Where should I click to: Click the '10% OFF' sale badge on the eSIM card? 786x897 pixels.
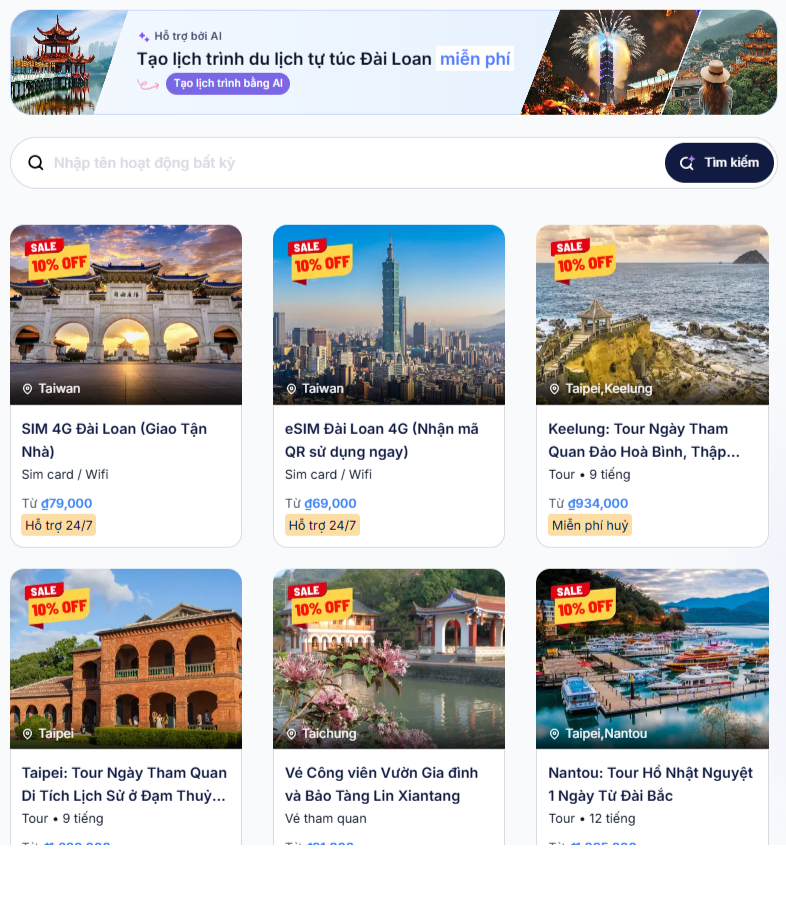[x=320, y=260]
